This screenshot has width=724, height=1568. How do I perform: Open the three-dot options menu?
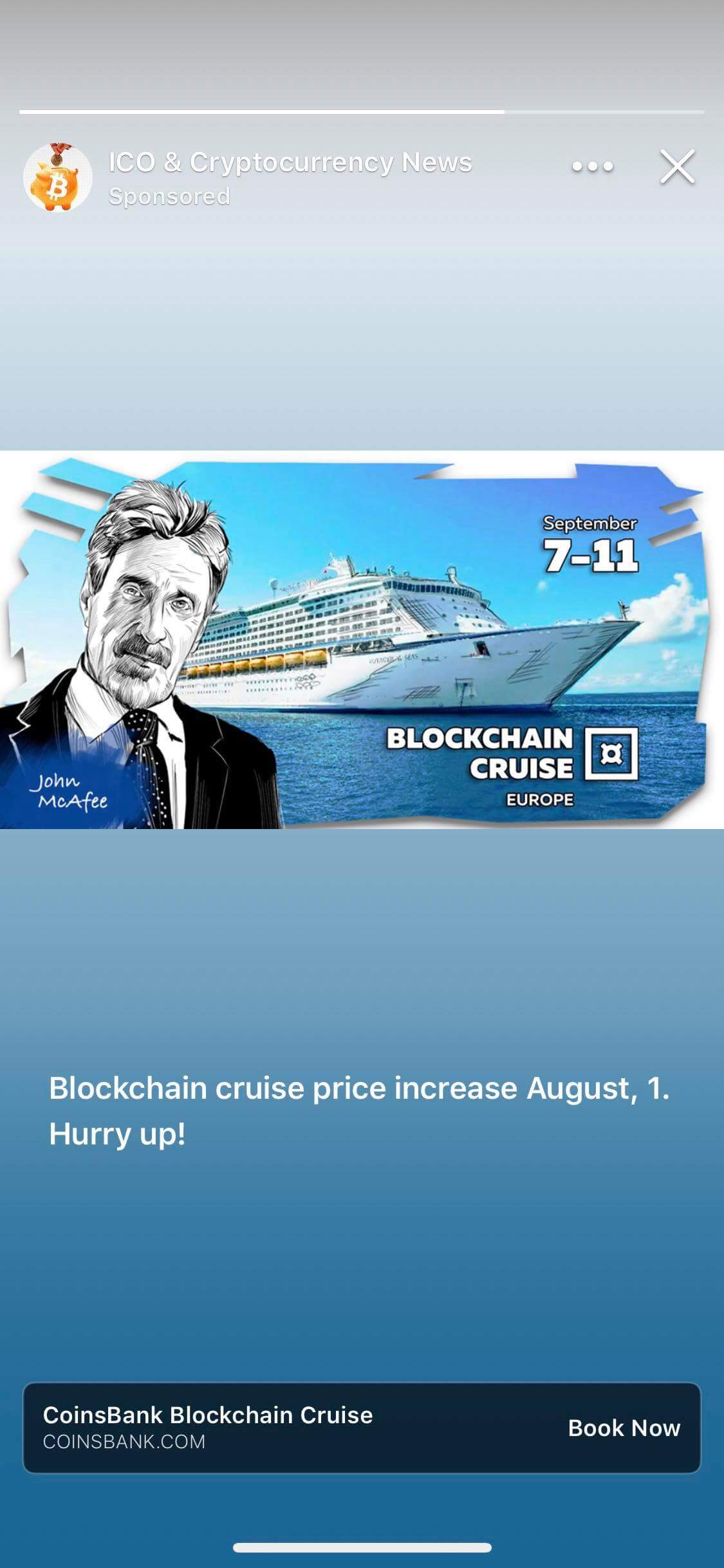tap(592, 167)
